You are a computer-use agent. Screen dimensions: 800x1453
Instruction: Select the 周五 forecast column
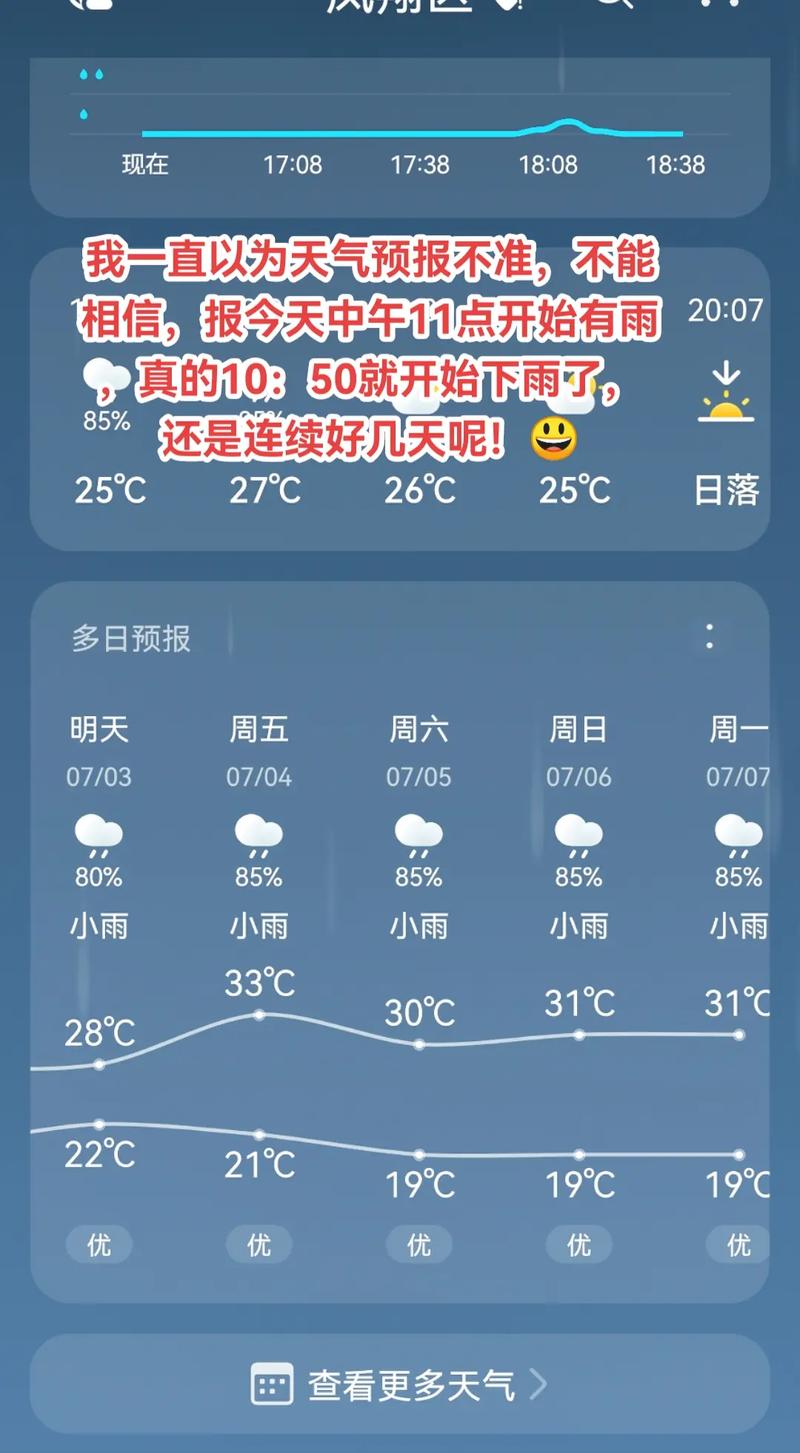tap(258, 730)
